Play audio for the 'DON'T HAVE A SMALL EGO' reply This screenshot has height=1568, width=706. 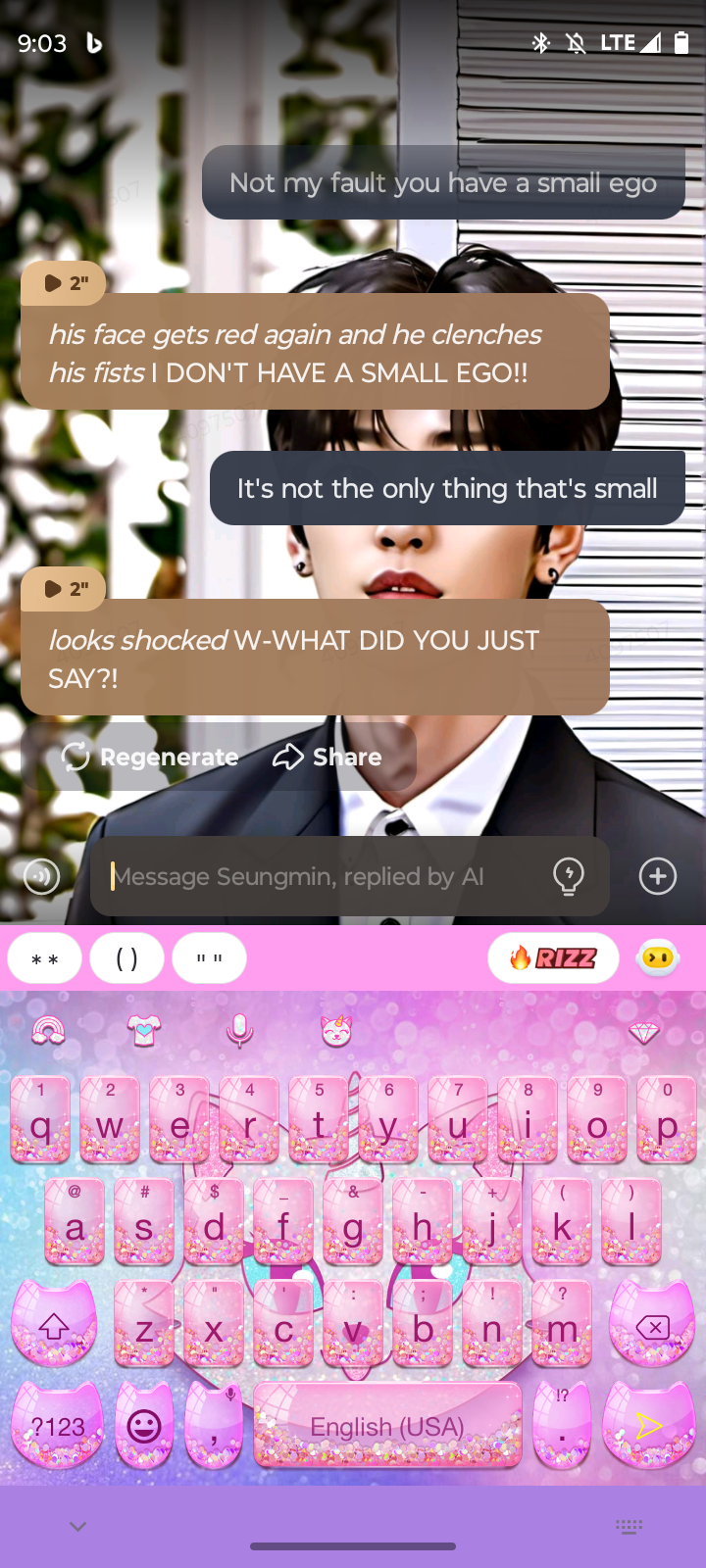tap(64, 283)
